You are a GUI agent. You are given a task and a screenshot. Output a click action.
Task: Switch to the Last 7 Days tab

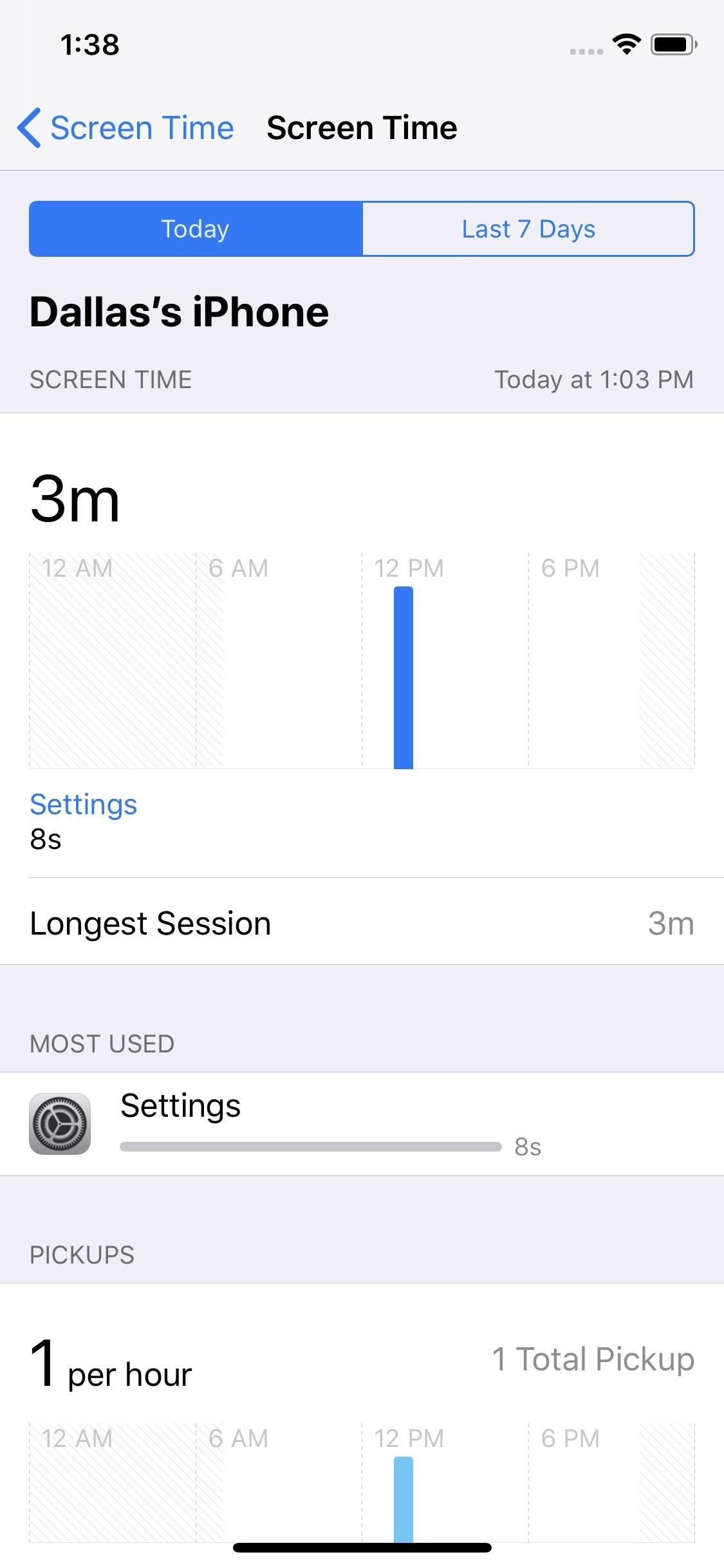(528, 229)
